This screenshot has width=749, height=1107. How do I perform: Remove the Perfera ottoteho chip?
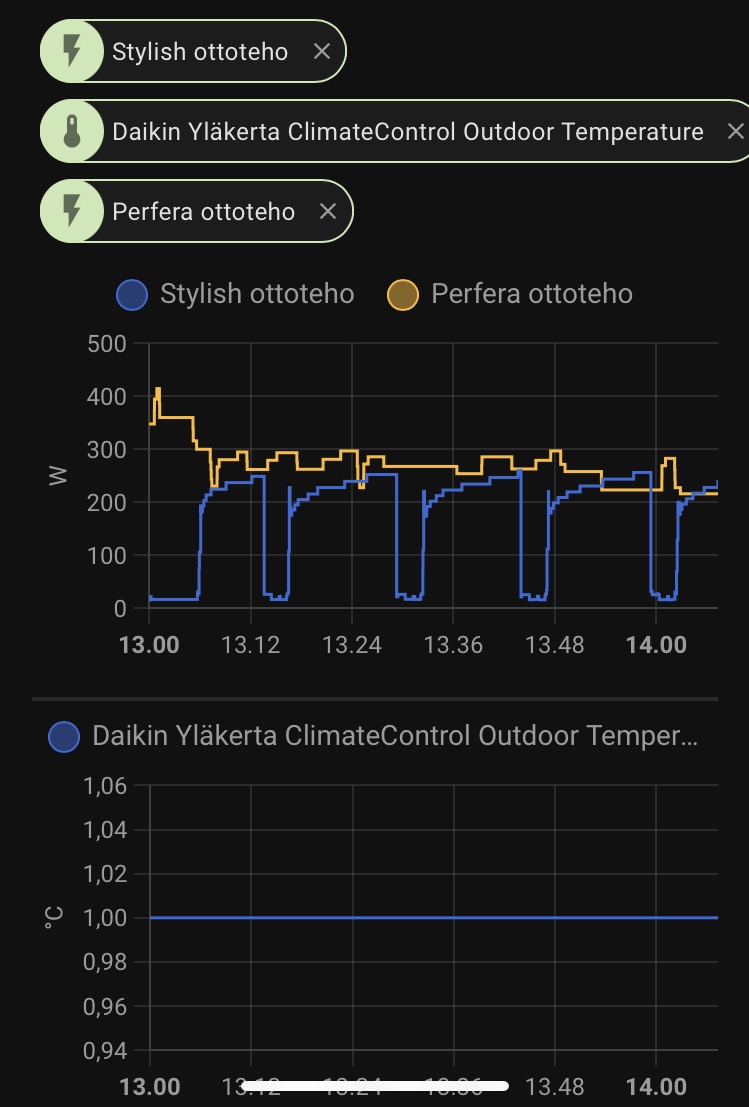coord(327,211)
